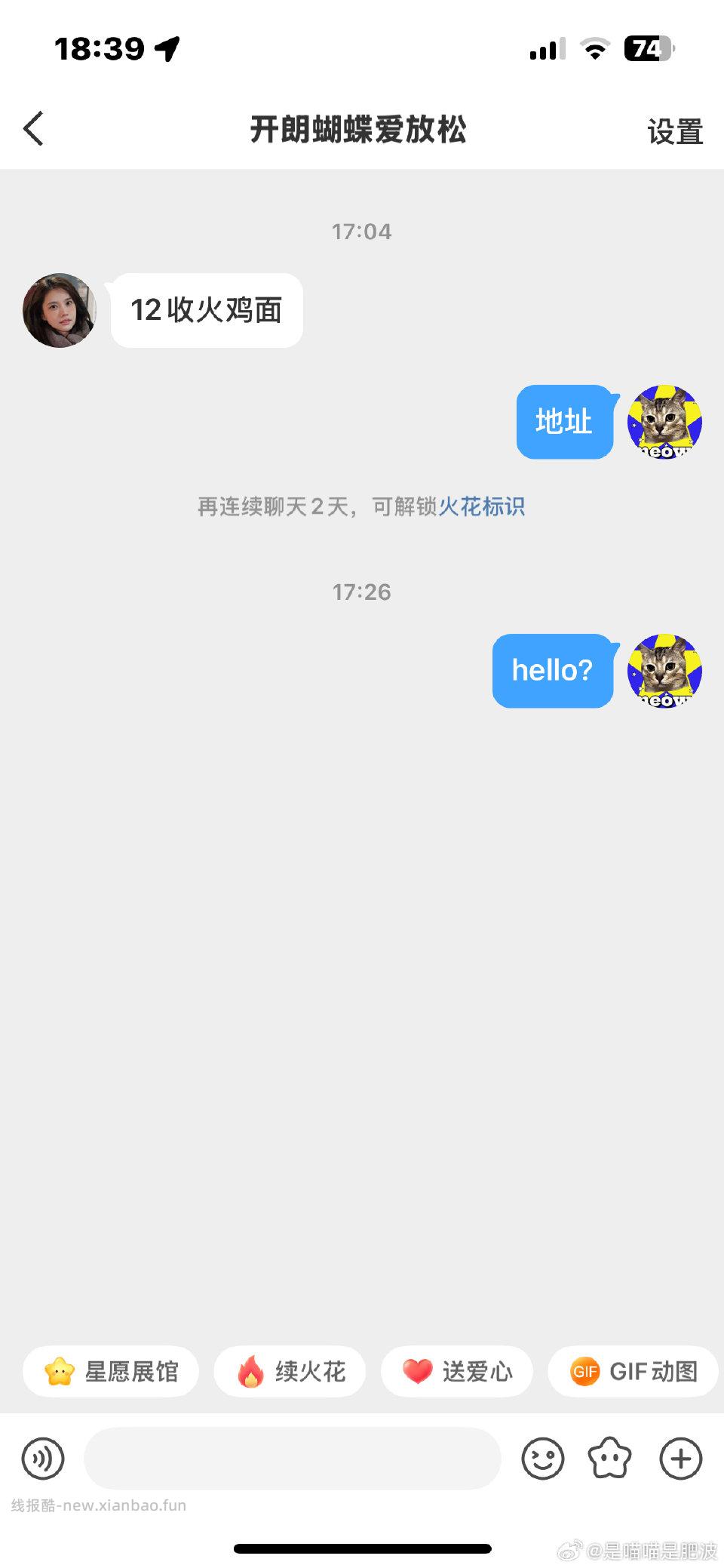Select the hello? message bubble
Viewport: 724px width, 1568px height.
[553, 671]
